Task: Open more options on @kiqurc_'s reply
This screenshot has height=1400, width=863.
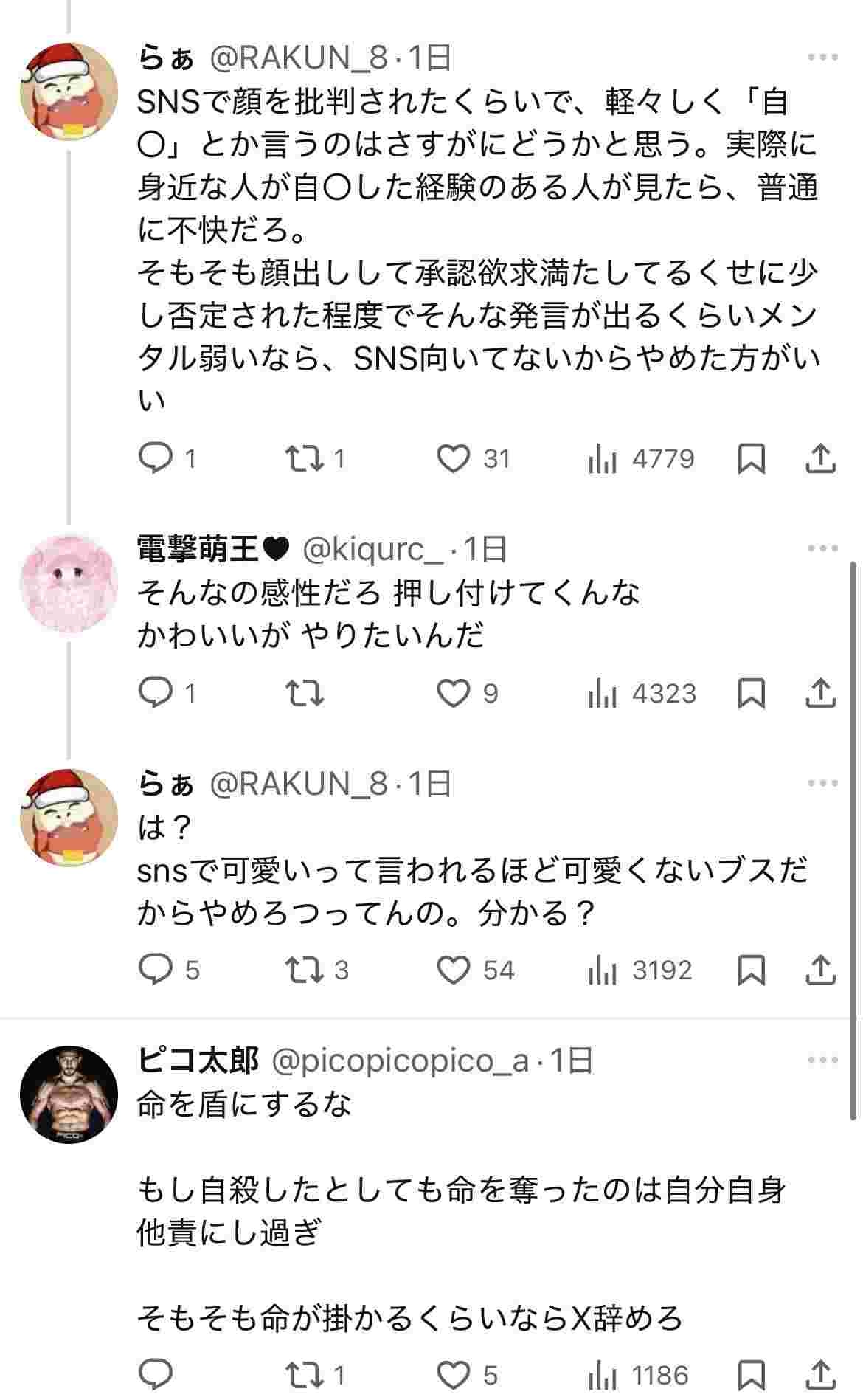Action: point(822,548)
